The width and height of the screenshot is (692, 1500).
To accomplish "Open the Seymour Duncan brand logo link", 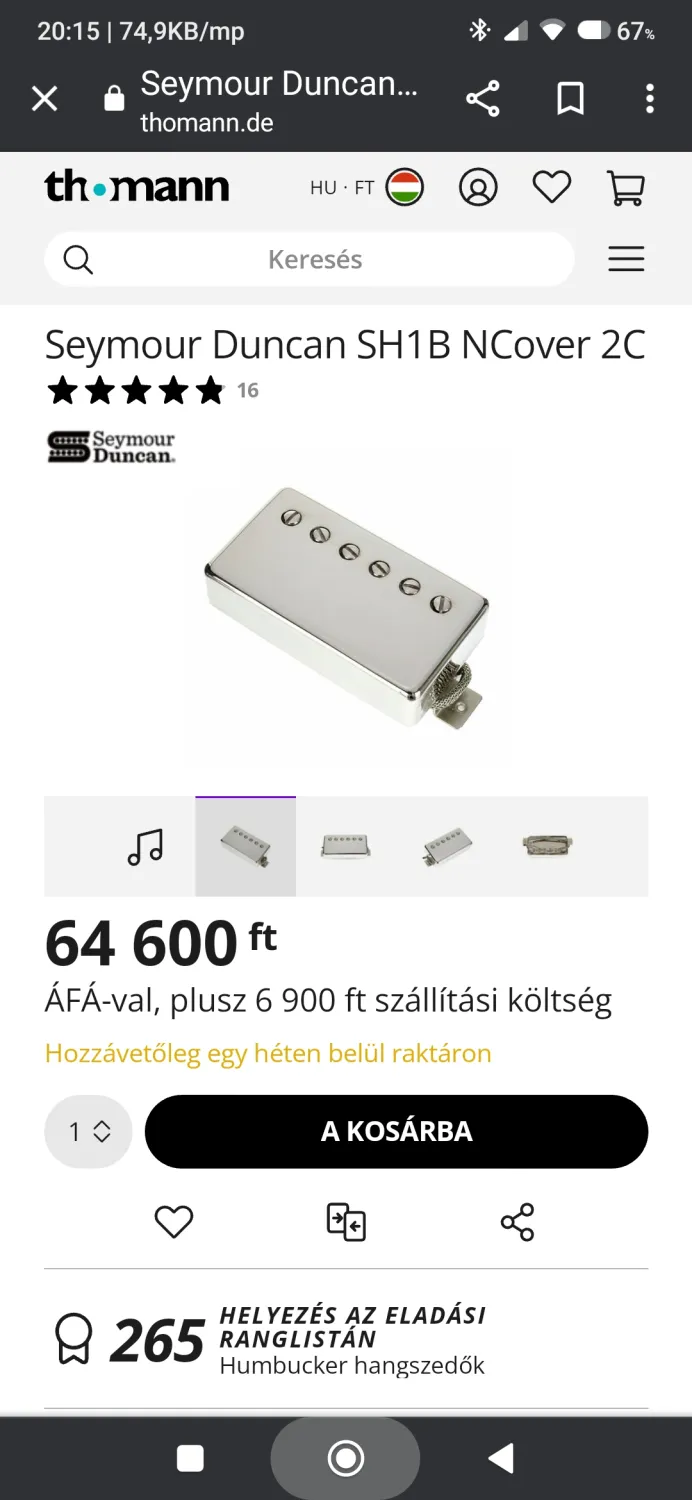I will (x=111, y=447).
